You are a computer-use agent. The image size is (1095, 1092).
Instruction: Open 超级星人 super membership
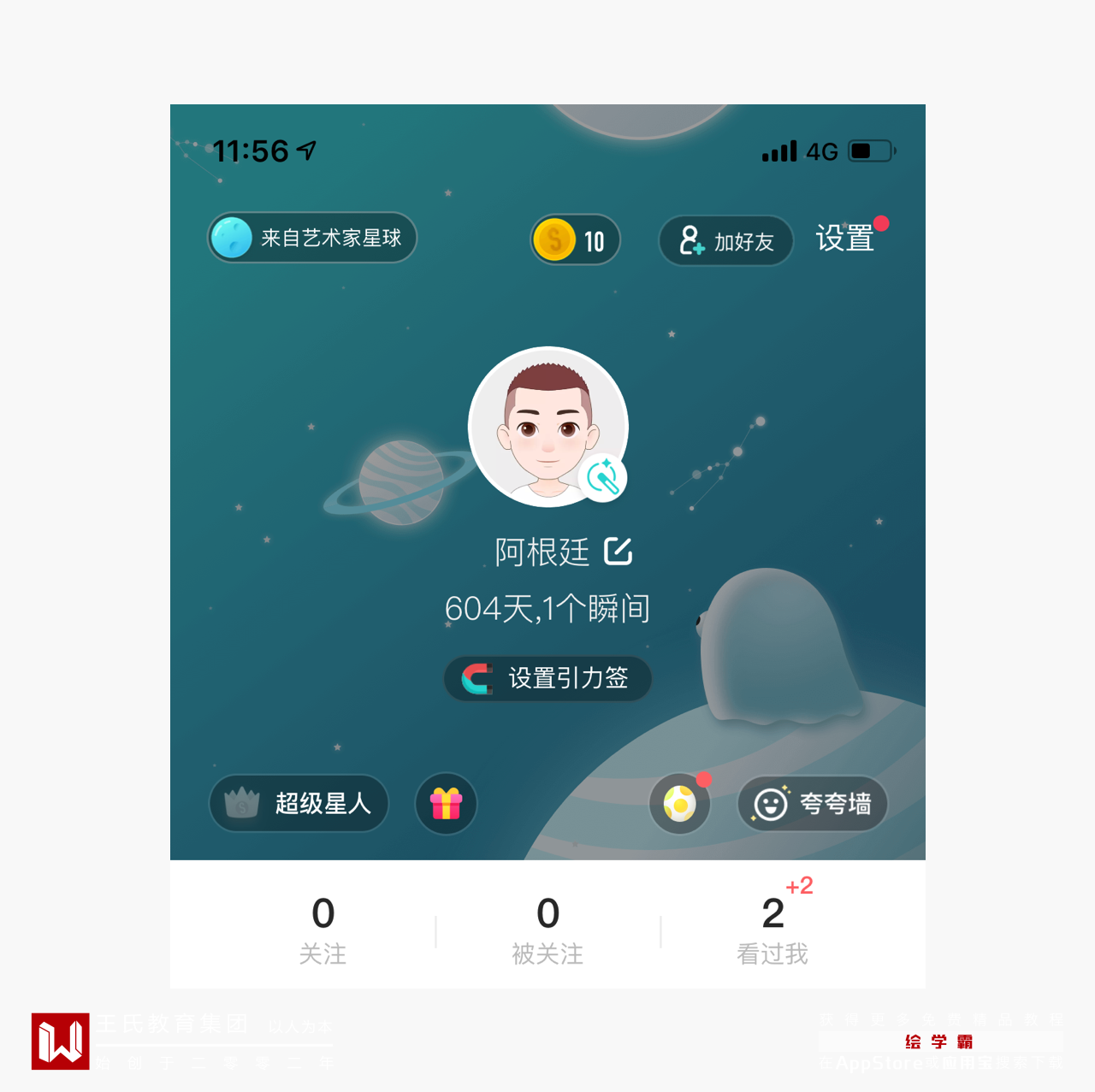[x=299, y=803]
